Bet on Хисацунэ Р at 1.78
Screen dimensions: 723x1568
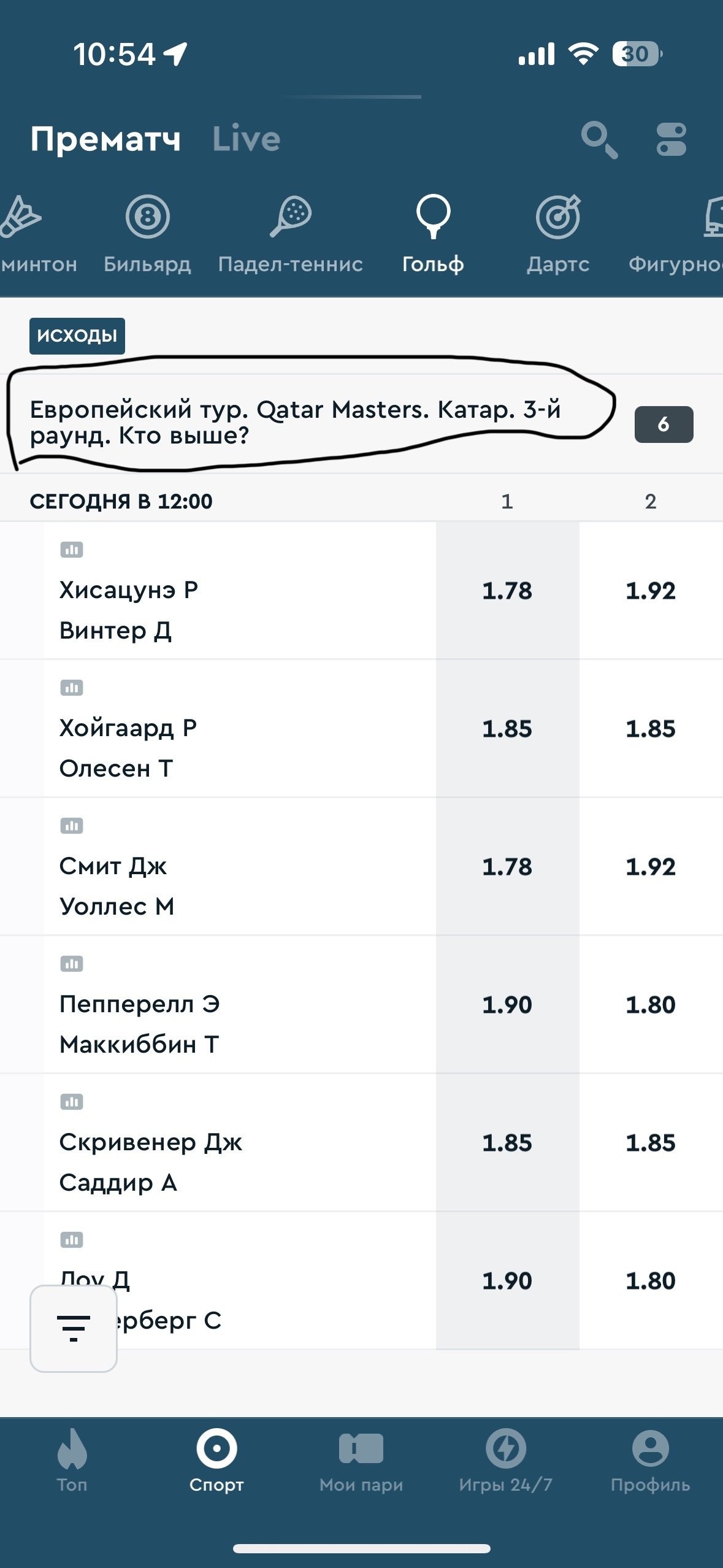[x=507, y=591]
